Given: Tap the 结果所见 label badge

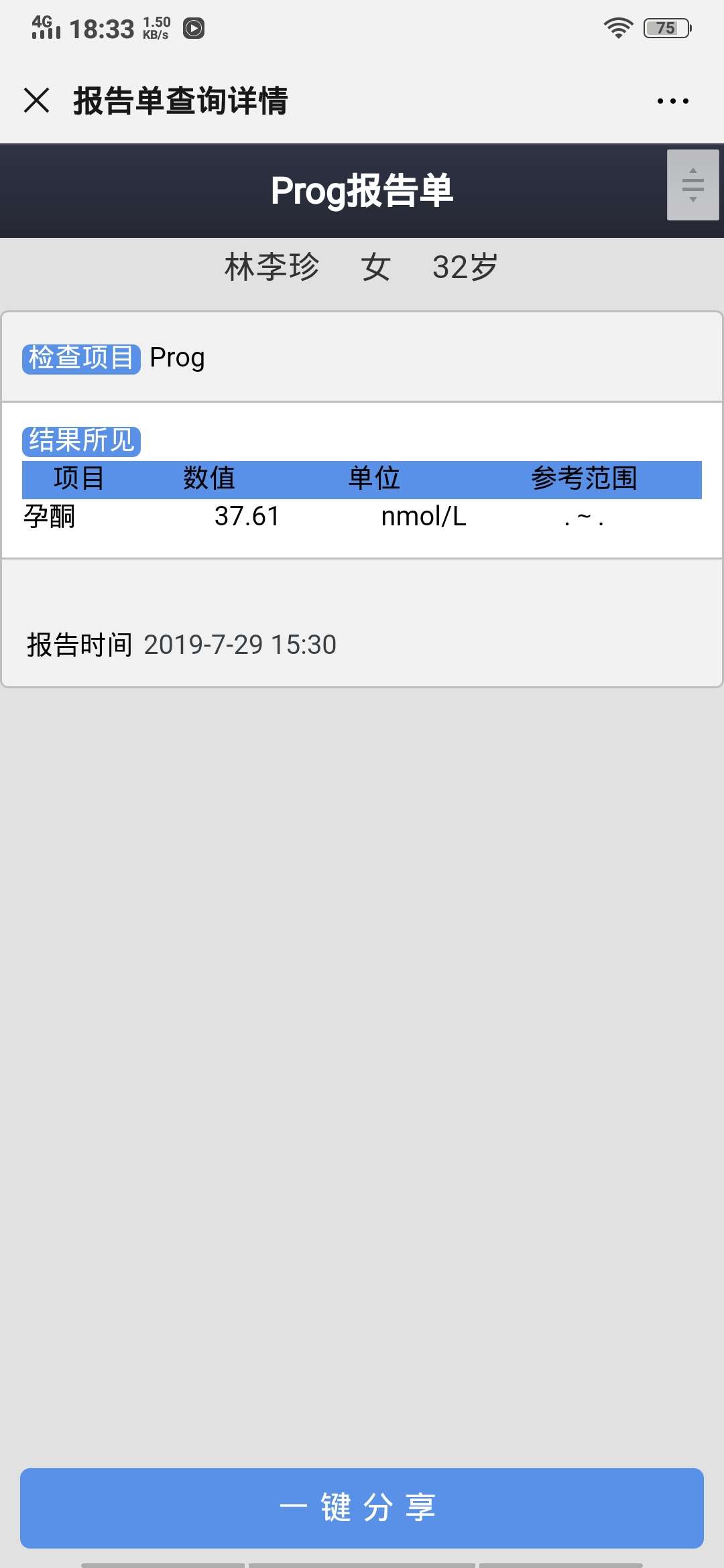Looking at the screenshot, I should pos(81,440).
